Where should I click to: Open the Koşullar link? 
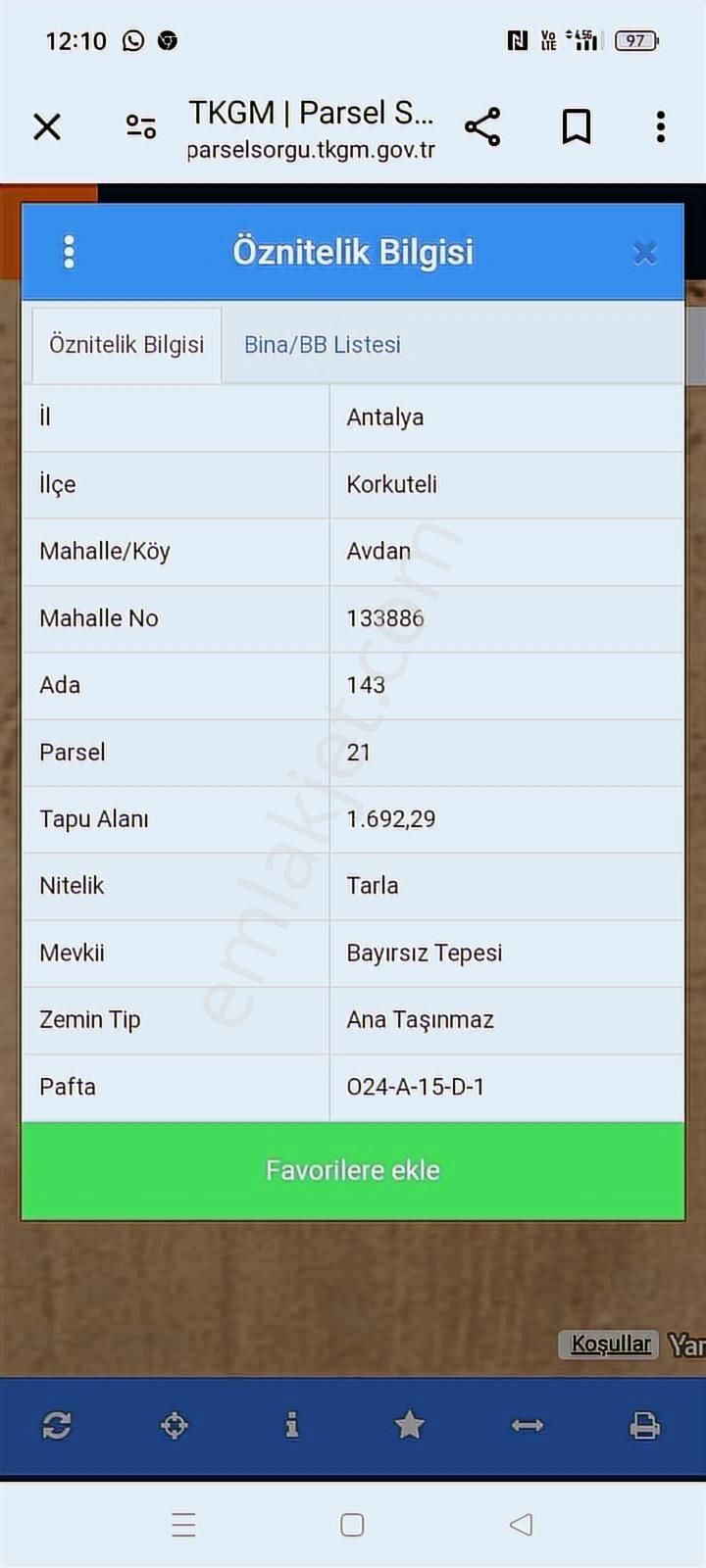coord(609,1345)
